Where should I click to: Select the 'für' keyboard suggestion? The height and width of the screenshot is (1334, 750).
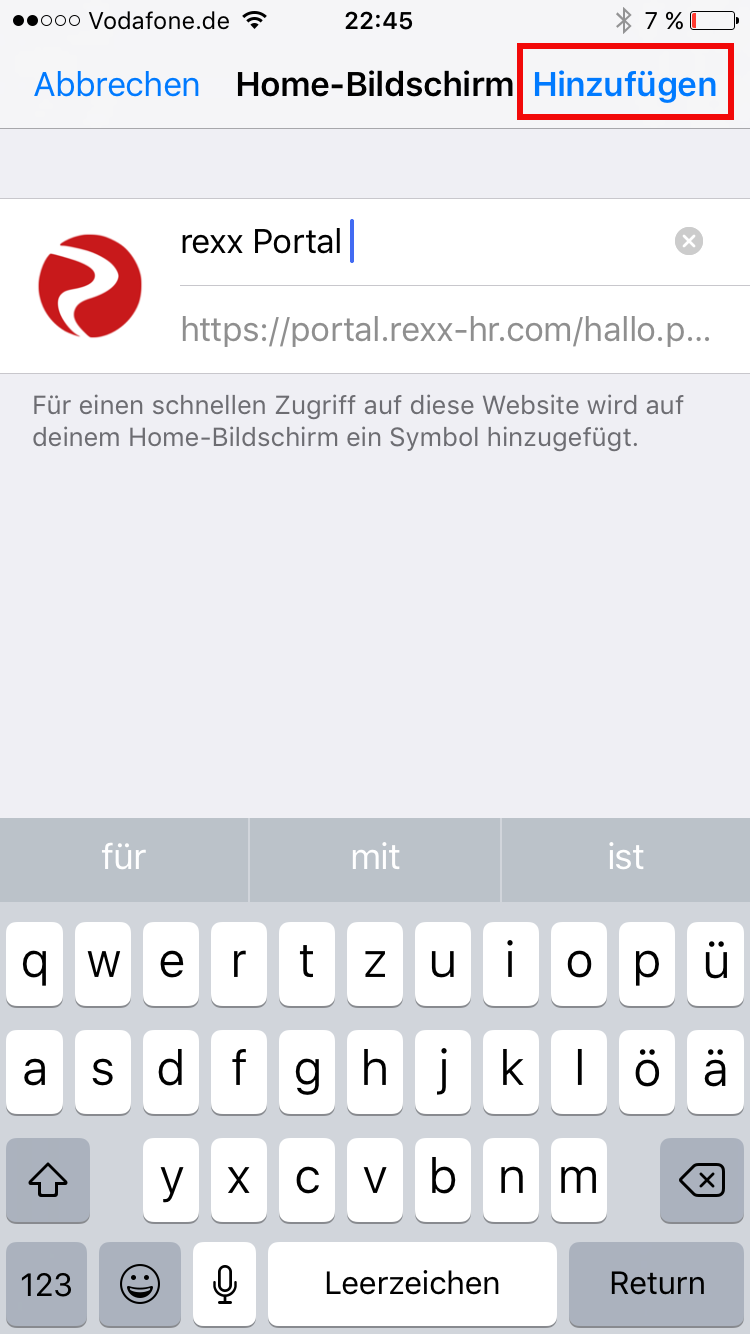tap(124, 857)
